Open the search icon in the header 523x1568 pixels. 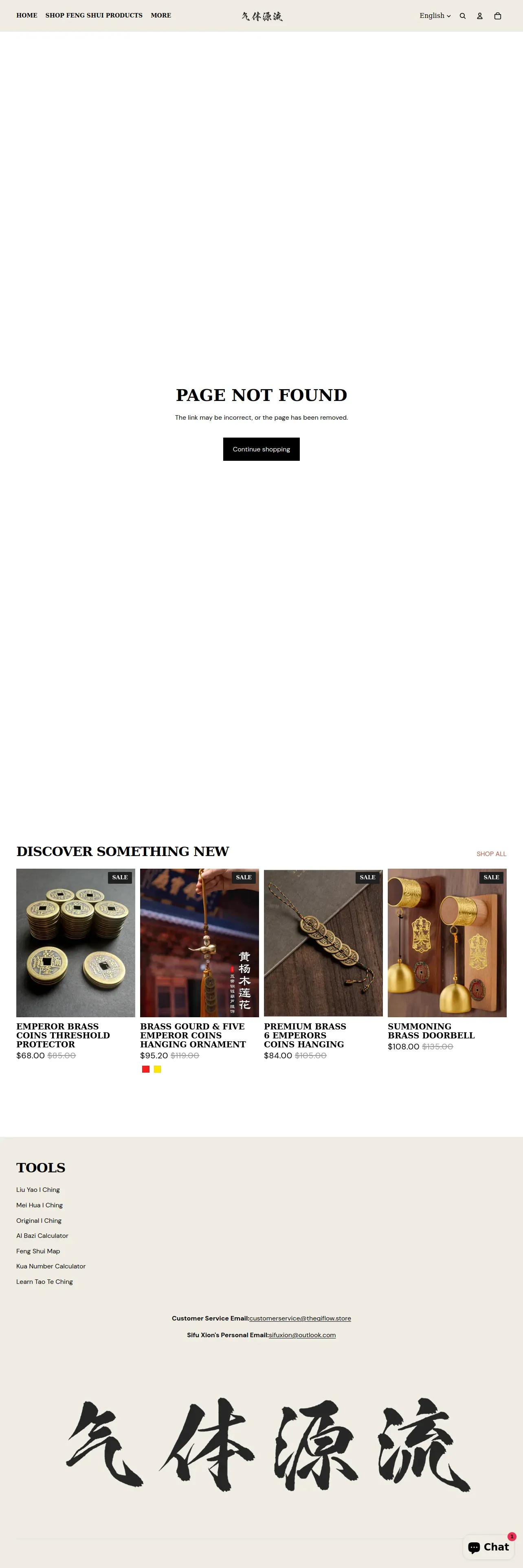coord(463,16)
